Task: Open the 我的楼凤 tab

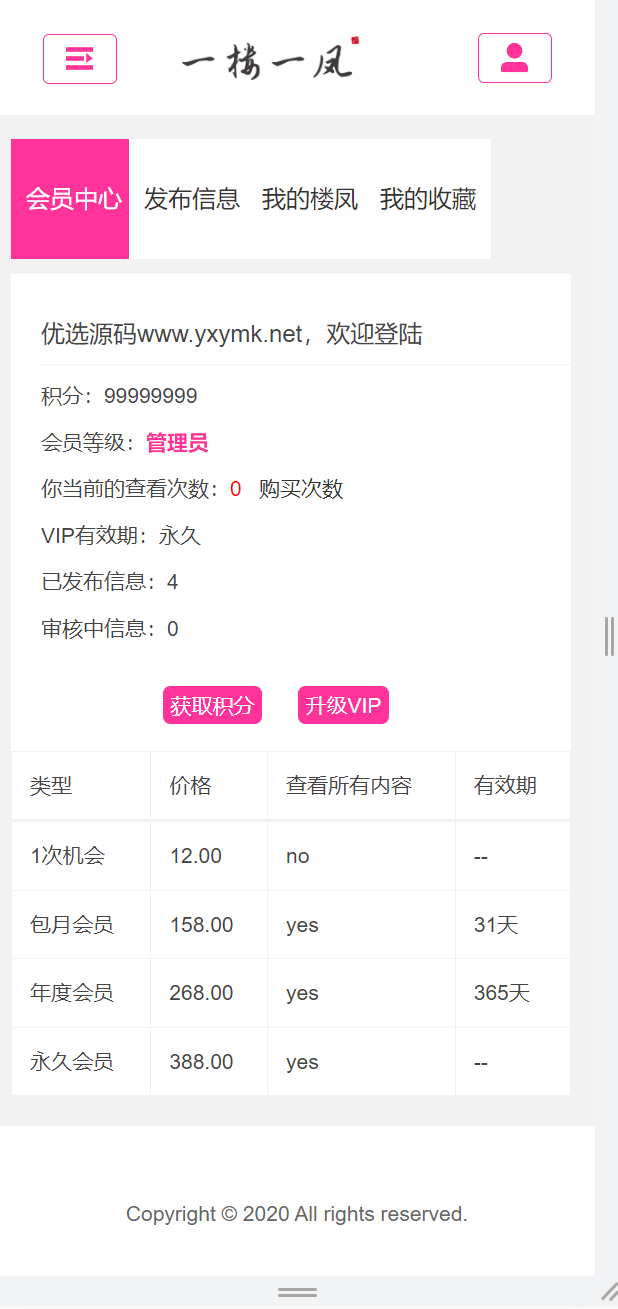Action: pos(310,199)
